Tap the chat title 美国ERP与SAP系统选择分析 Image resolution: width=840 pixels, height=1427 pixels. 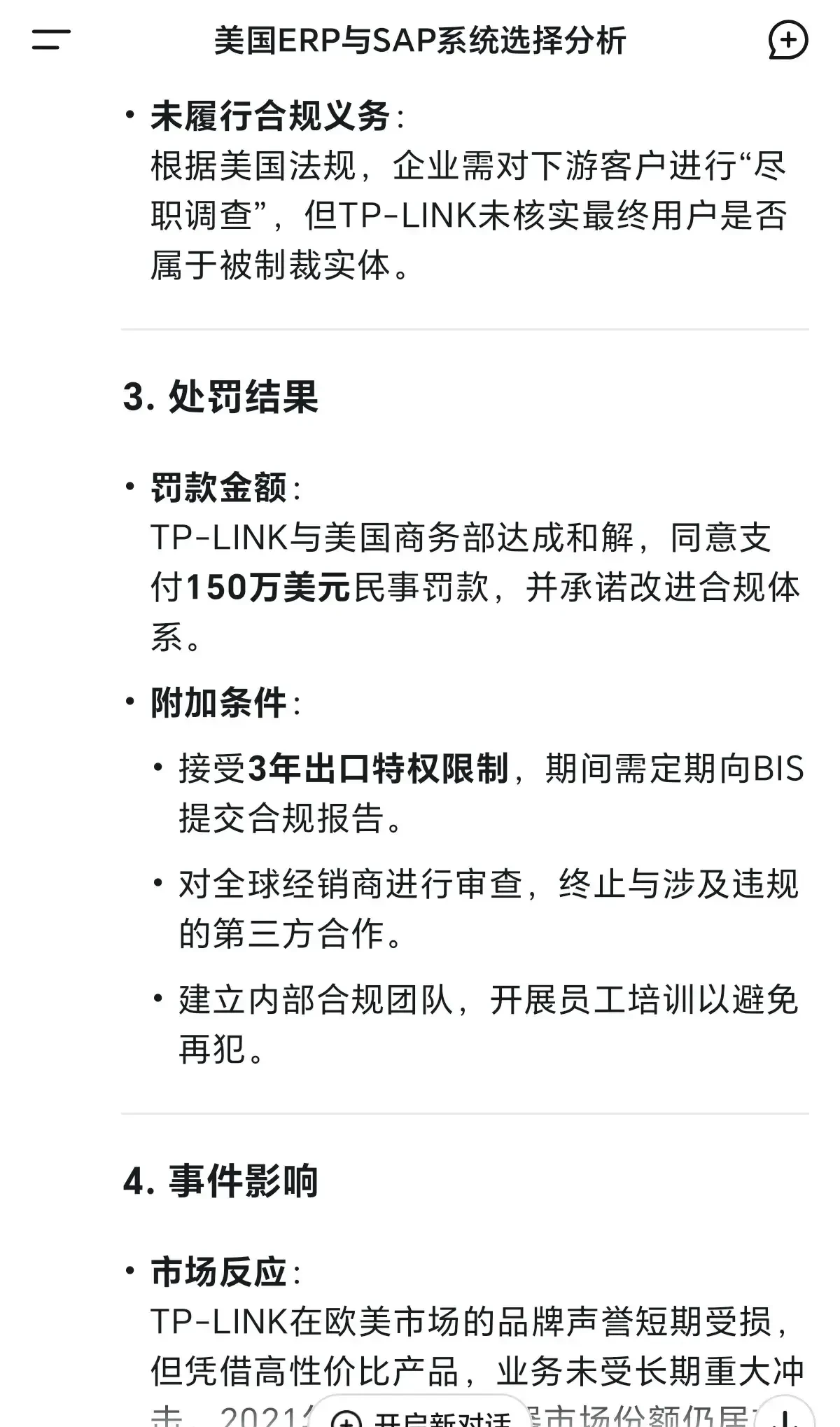[420, 41]
